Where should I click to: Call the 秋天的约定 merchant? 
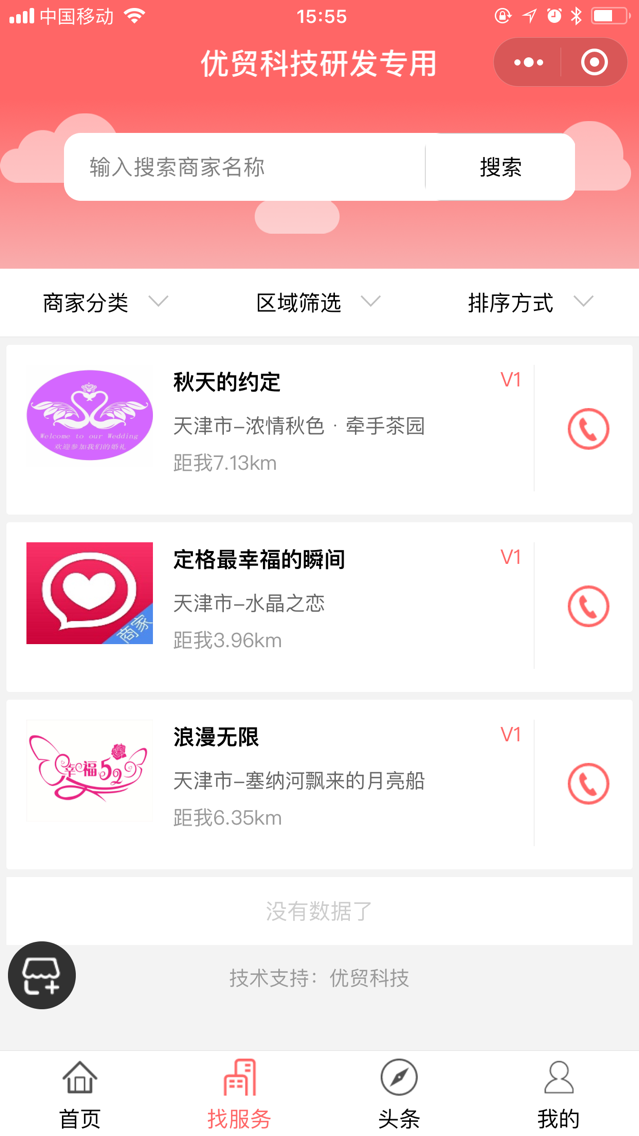588,429
